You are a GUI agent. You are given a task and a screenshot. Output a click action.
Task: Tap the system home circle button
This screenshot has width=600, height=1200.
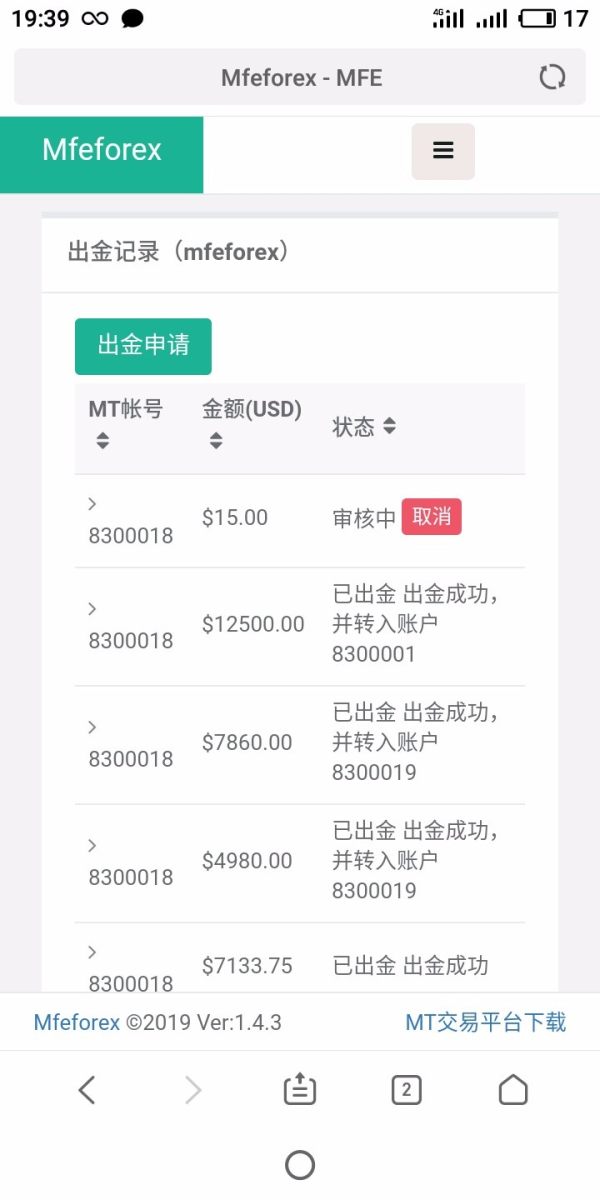click(300, 1165)
